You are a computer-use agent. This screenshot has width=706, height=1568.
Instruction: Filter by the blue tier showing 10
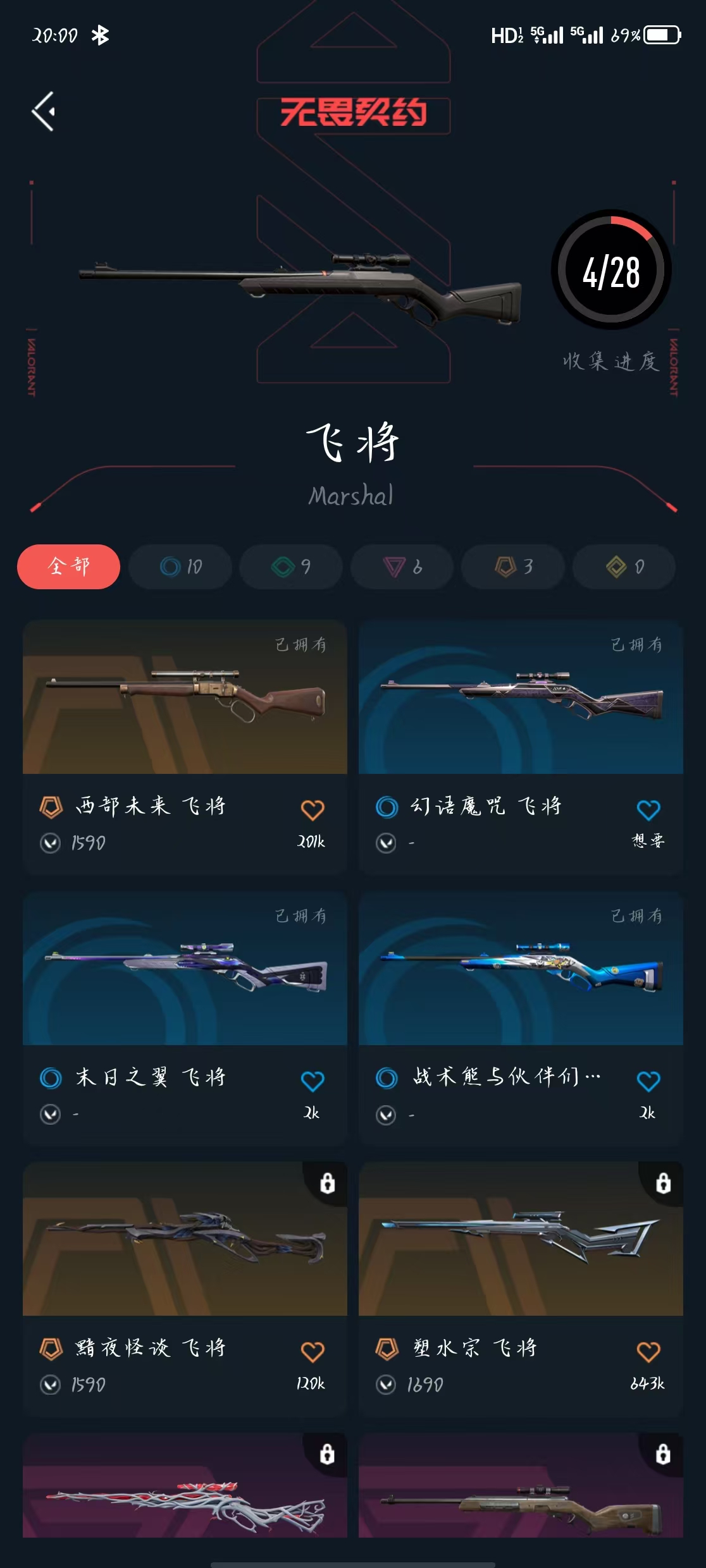click(180, 567)
